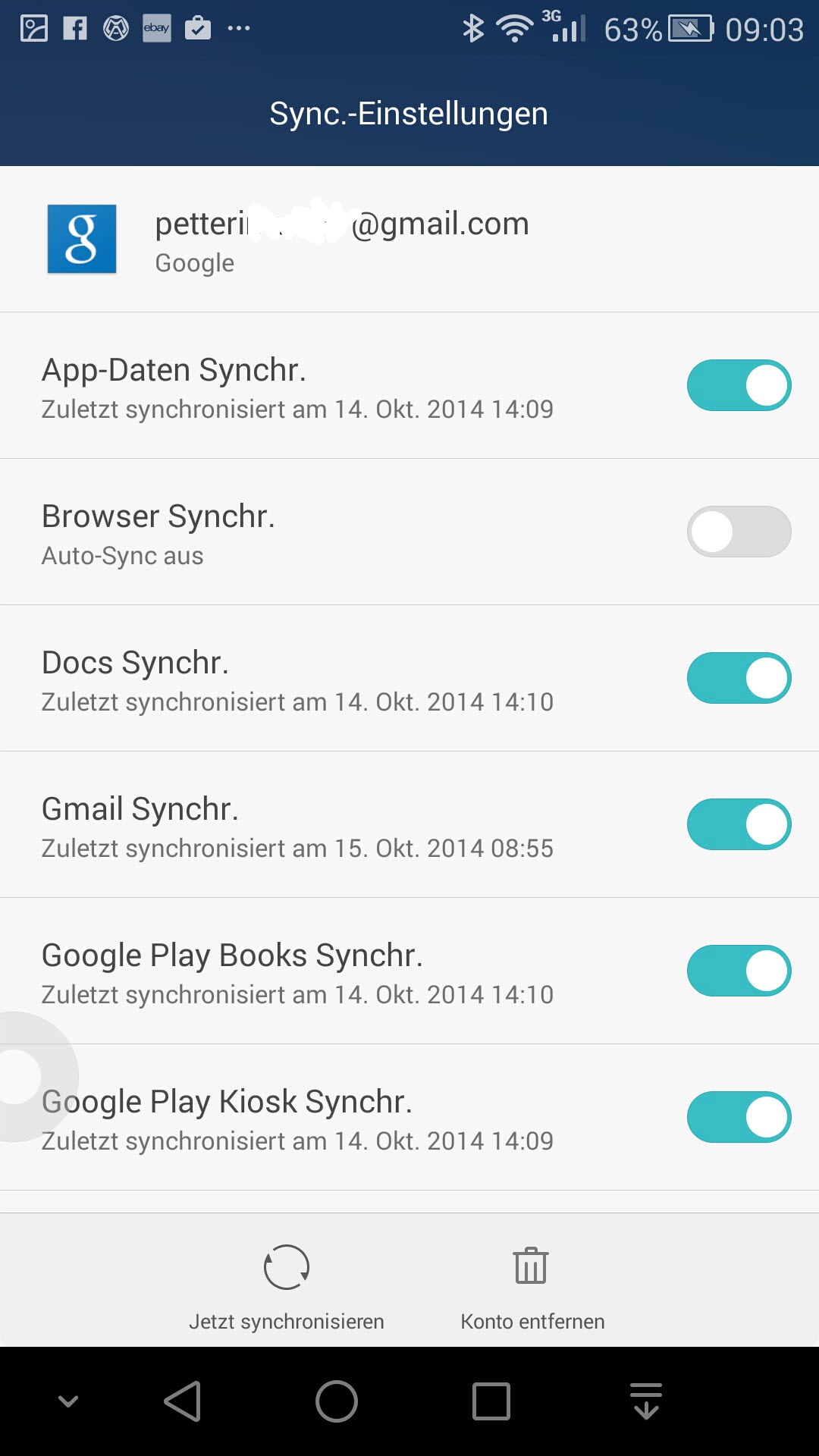Viewport: 819px width, 1456px height.
Task: Enable Browser Synchr. switch
Action: (739, 532)
